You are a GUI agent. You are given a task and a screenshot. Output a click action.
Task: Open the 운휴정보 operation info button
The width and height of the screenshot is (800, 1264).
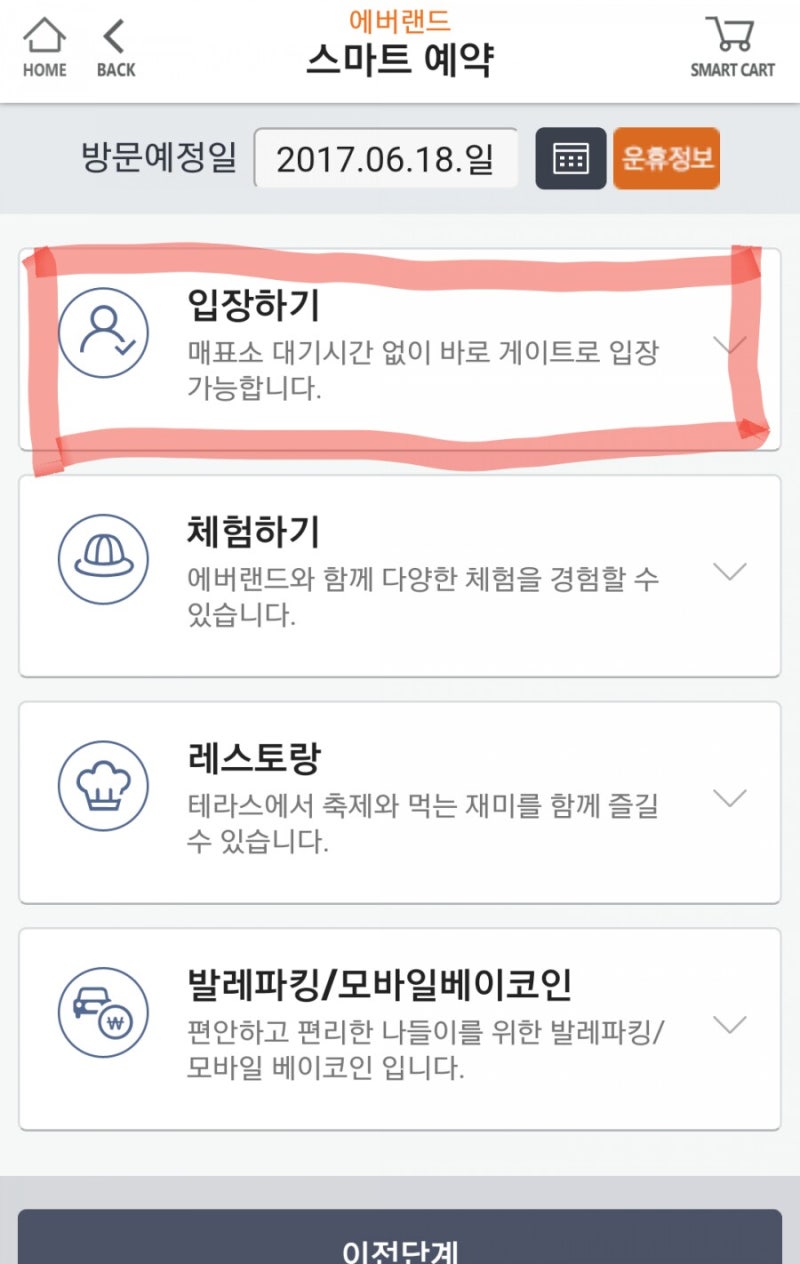667,158
